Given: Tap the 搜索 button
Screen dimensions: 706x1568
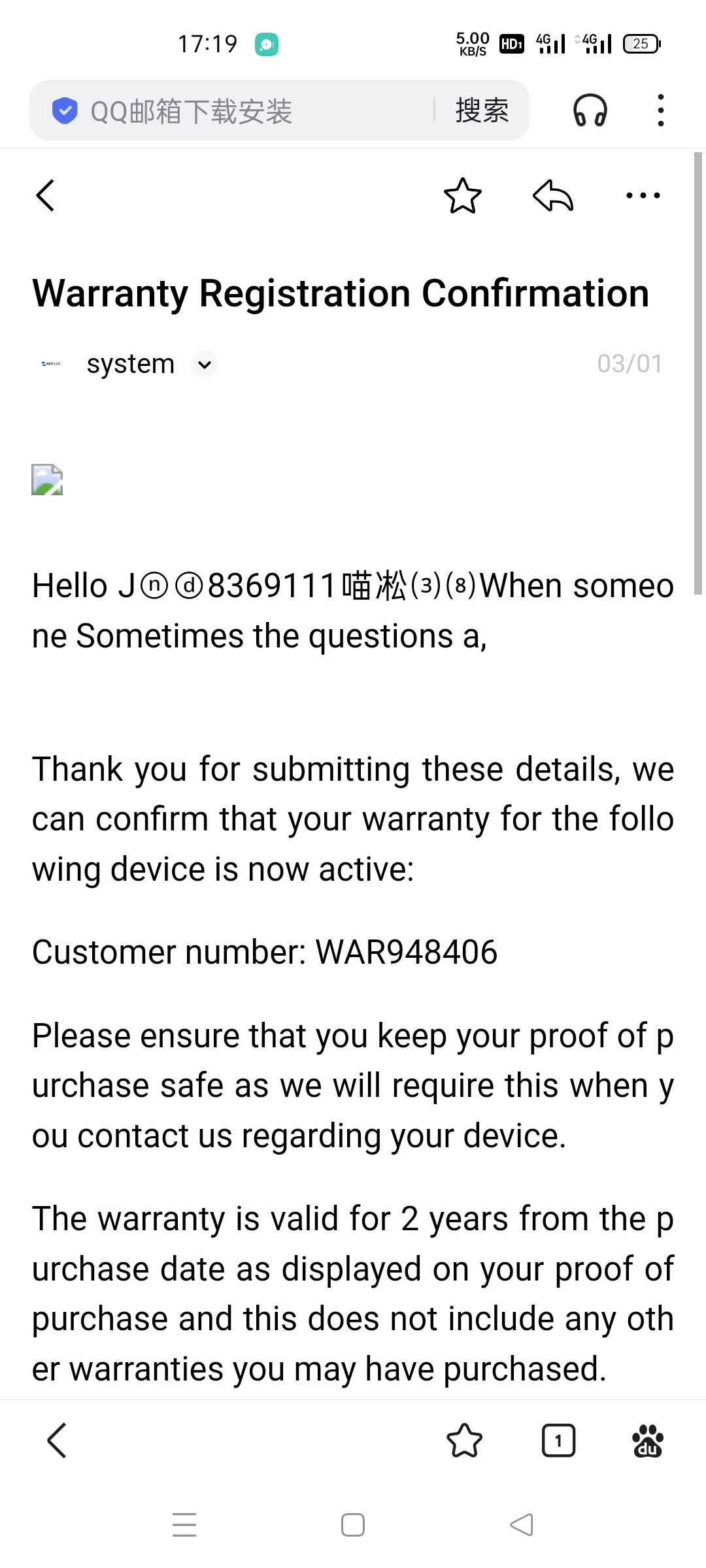Looking at the screenshot, I should tap(482, 110).
